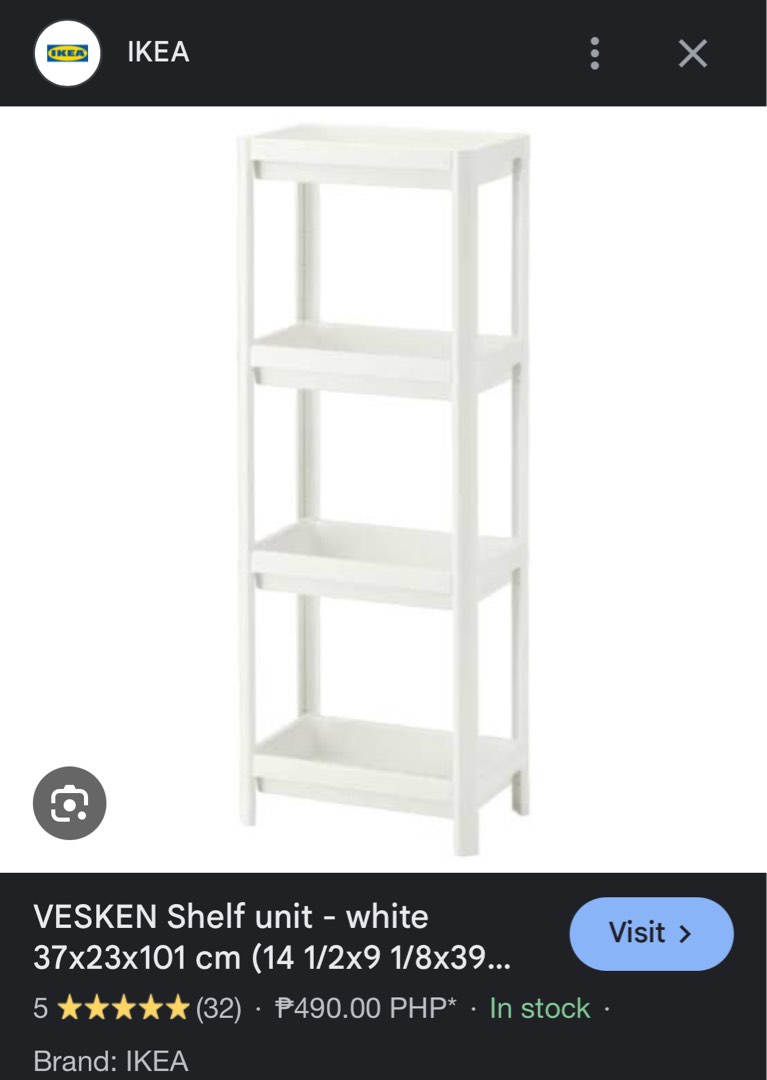Click the Visit button
767x1080 pixels.
651,933
